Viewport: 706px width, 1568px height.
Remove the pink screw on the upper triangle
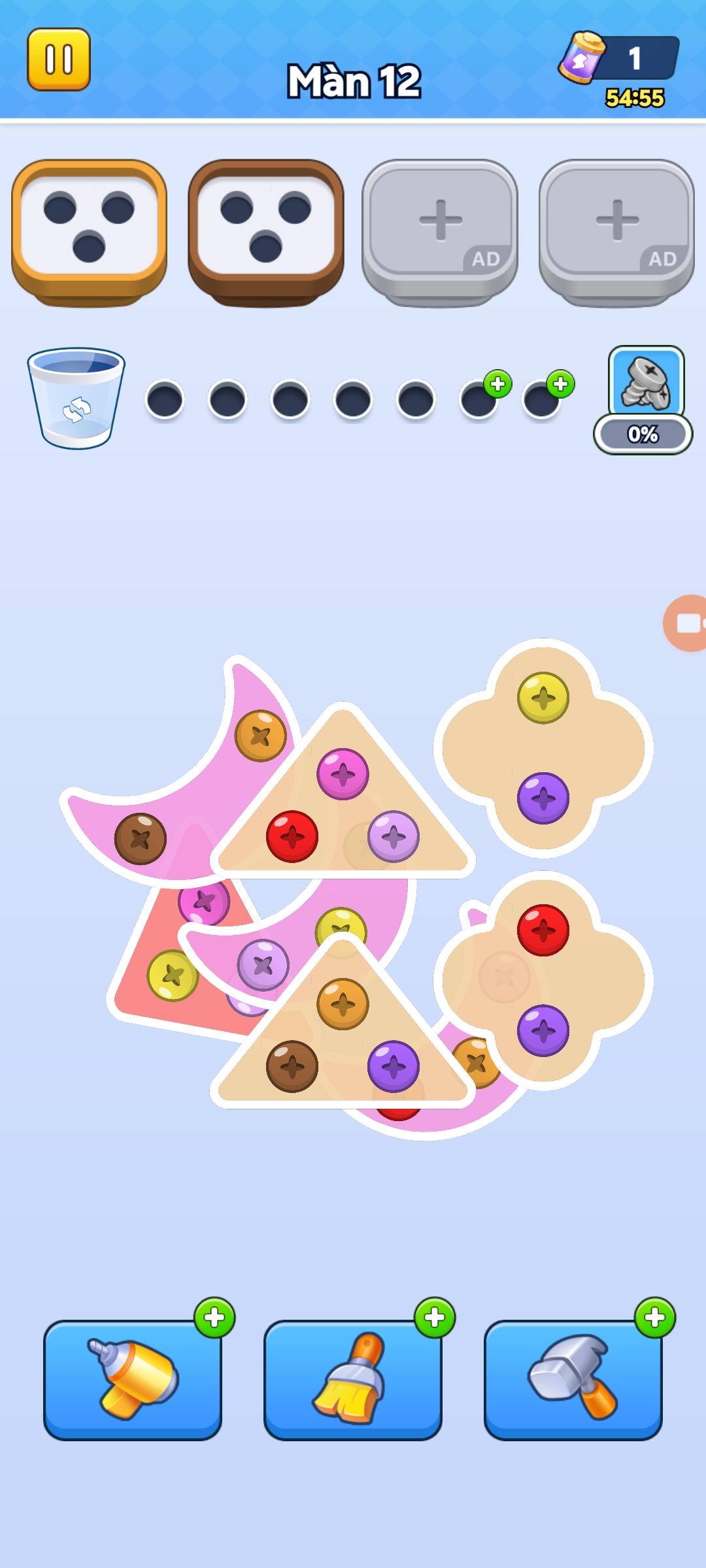343,774
